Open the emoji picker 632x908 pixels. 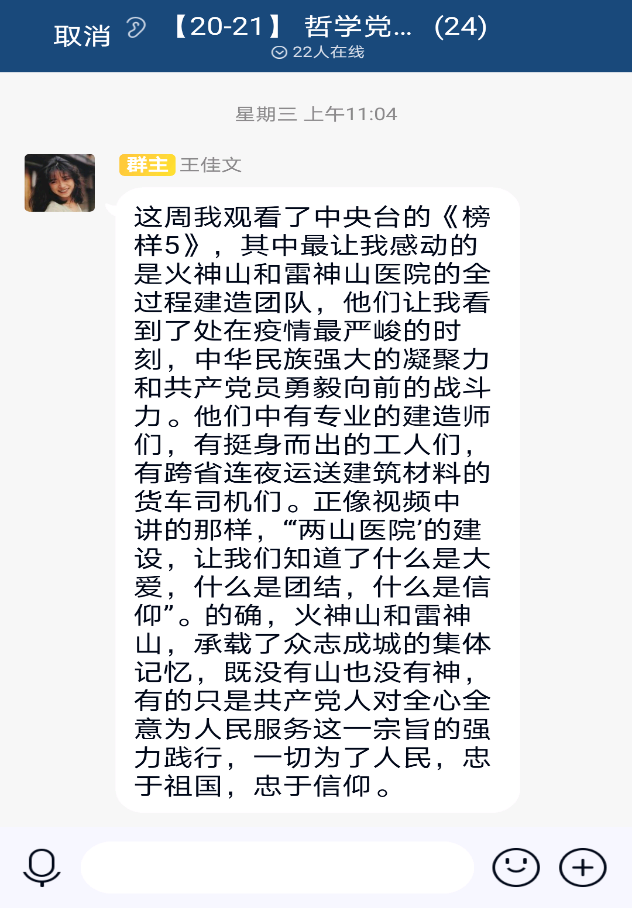516,866
